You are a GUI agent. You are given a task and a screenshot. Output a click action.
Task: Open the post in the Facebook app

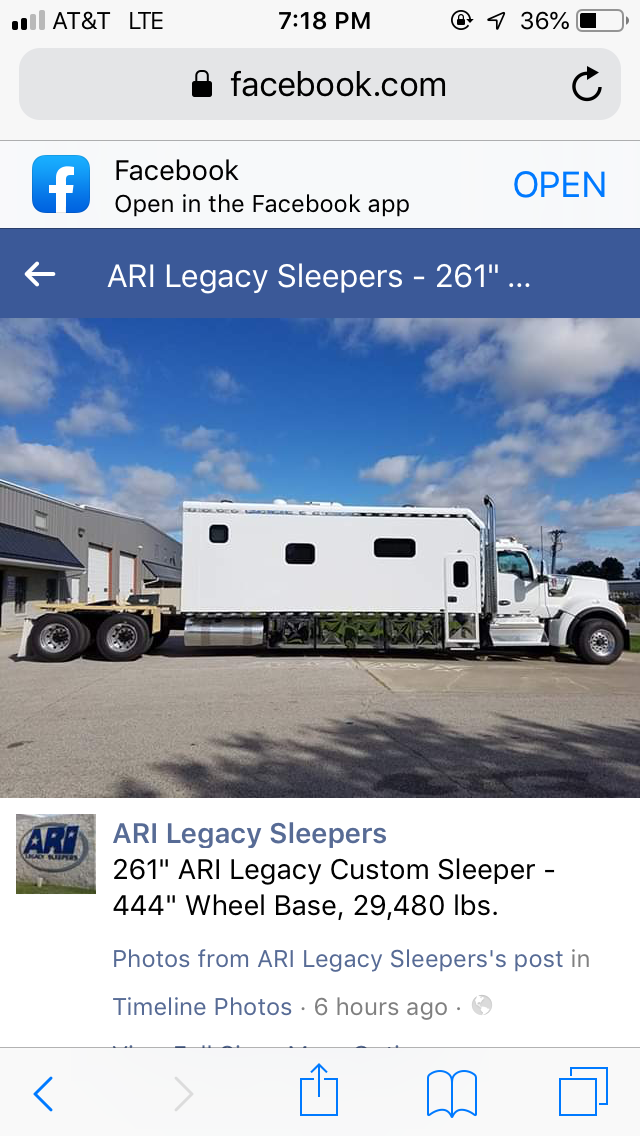pyautogui.click(x=559, y=185)
